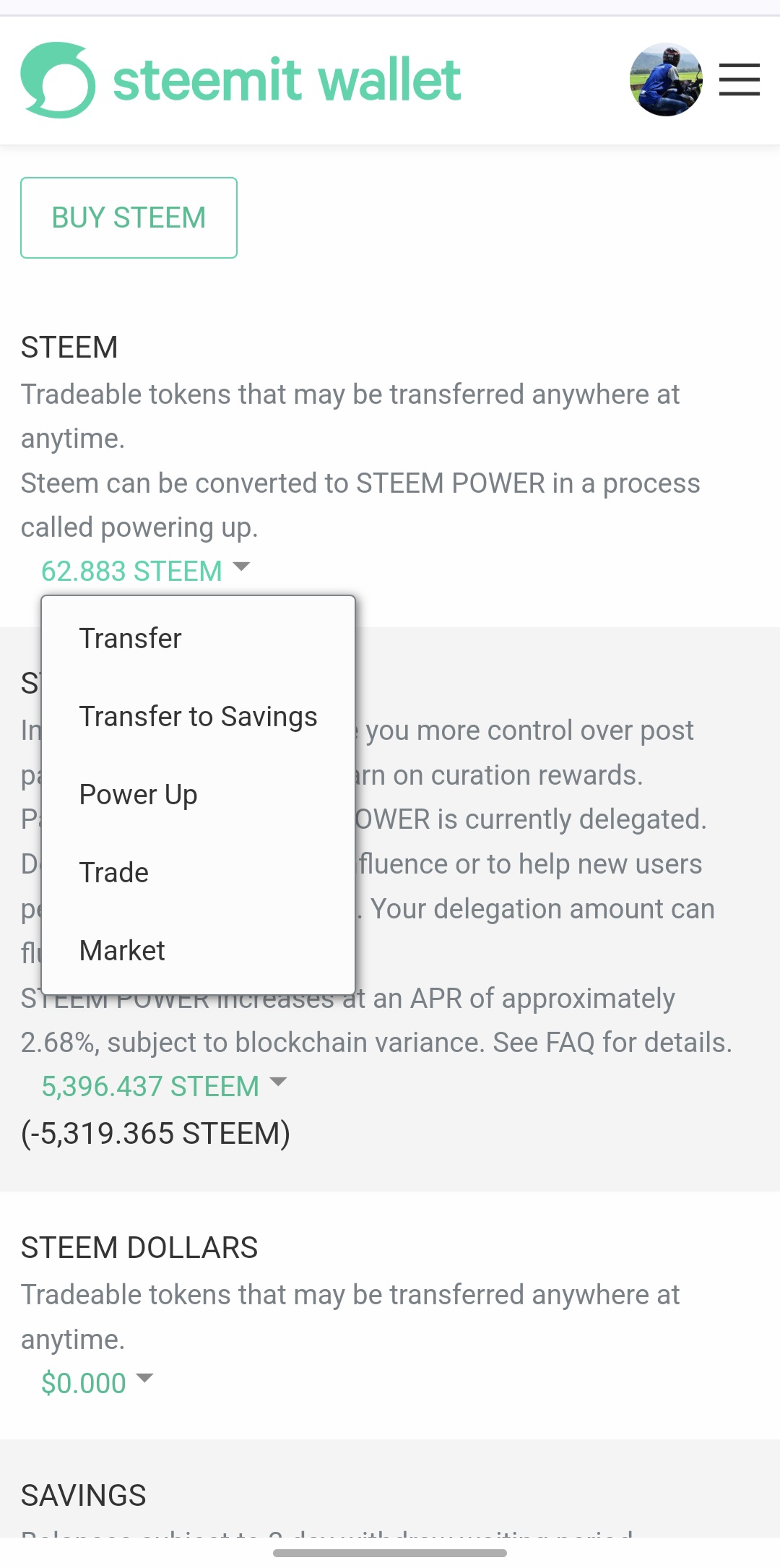Open Market from the dropdown menu
The image size is (780, 1568).
122,951
